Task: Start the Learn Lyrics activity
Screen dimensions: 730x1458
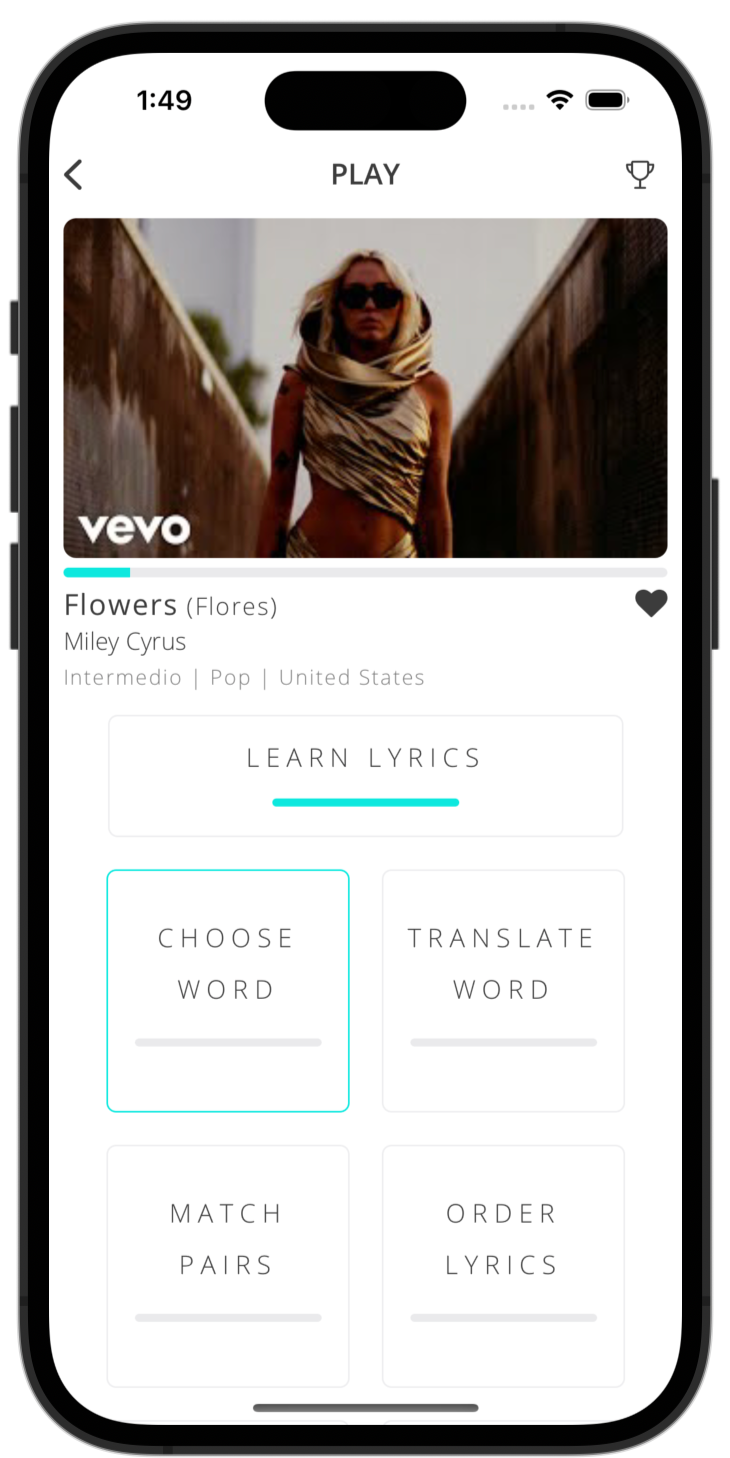Action: coord(365,776)
